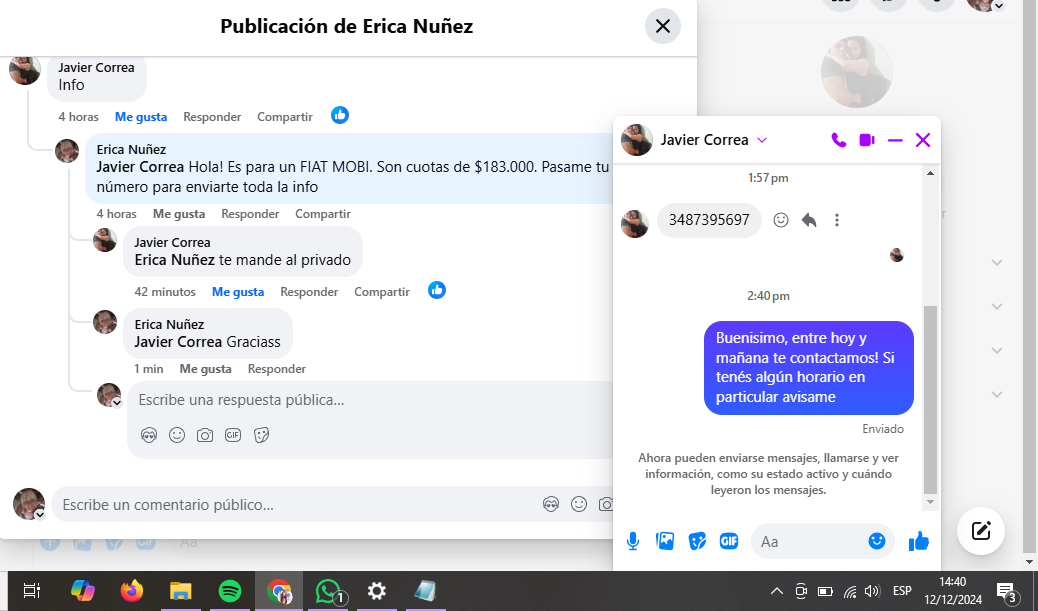This screenshot has height=611, width=1038.
Task: Click Responder under Javier Correa's Info comment
Action: point(212,116)
